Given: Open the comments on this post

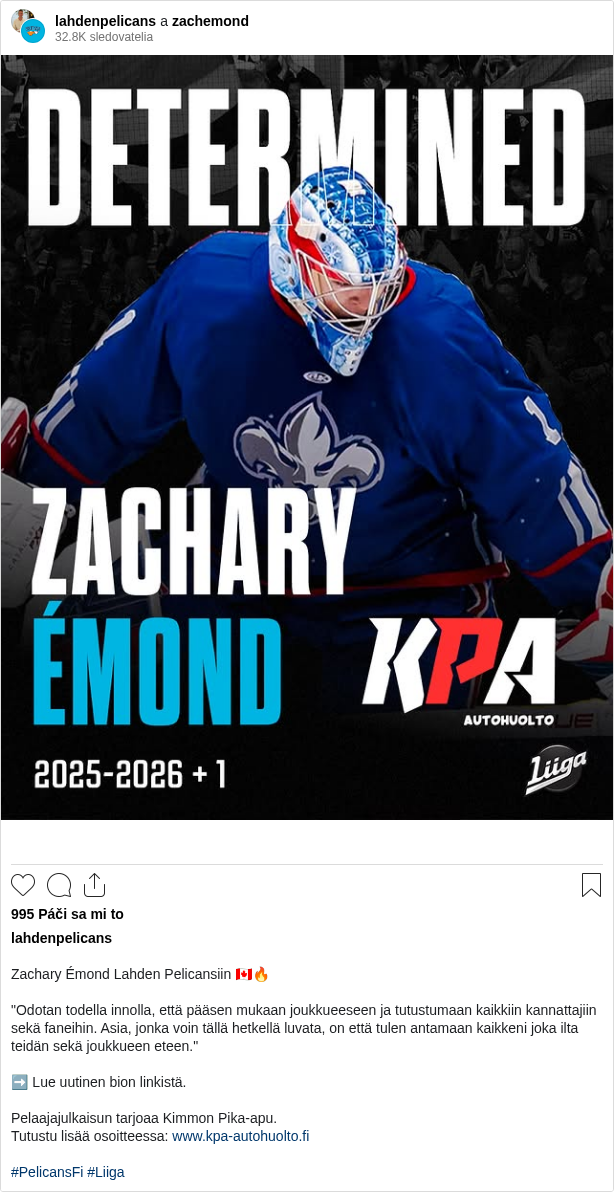Looking at the screenshot, I should click(x=59, y=885).
